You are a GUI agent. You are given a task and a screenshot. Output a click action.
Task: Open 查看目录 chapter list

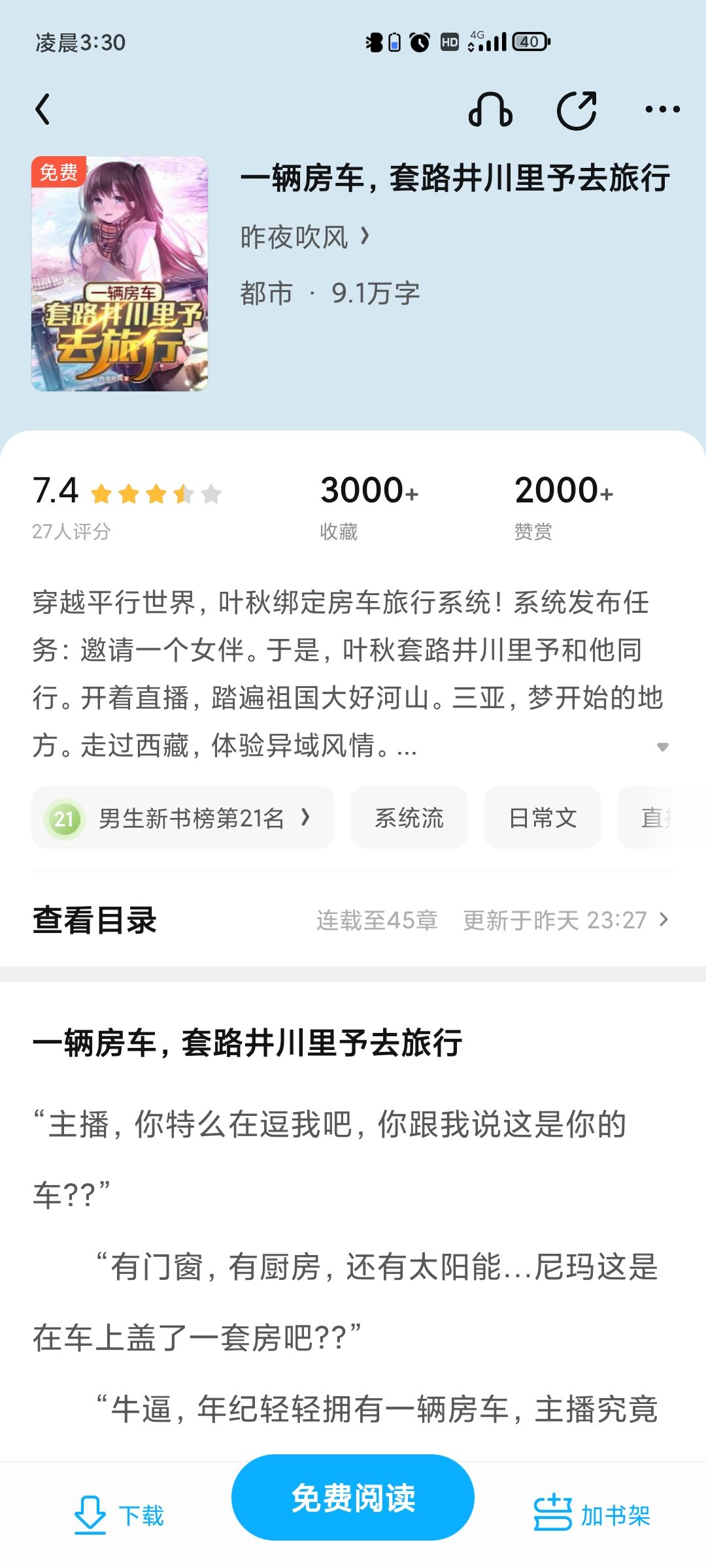[353, 921]
